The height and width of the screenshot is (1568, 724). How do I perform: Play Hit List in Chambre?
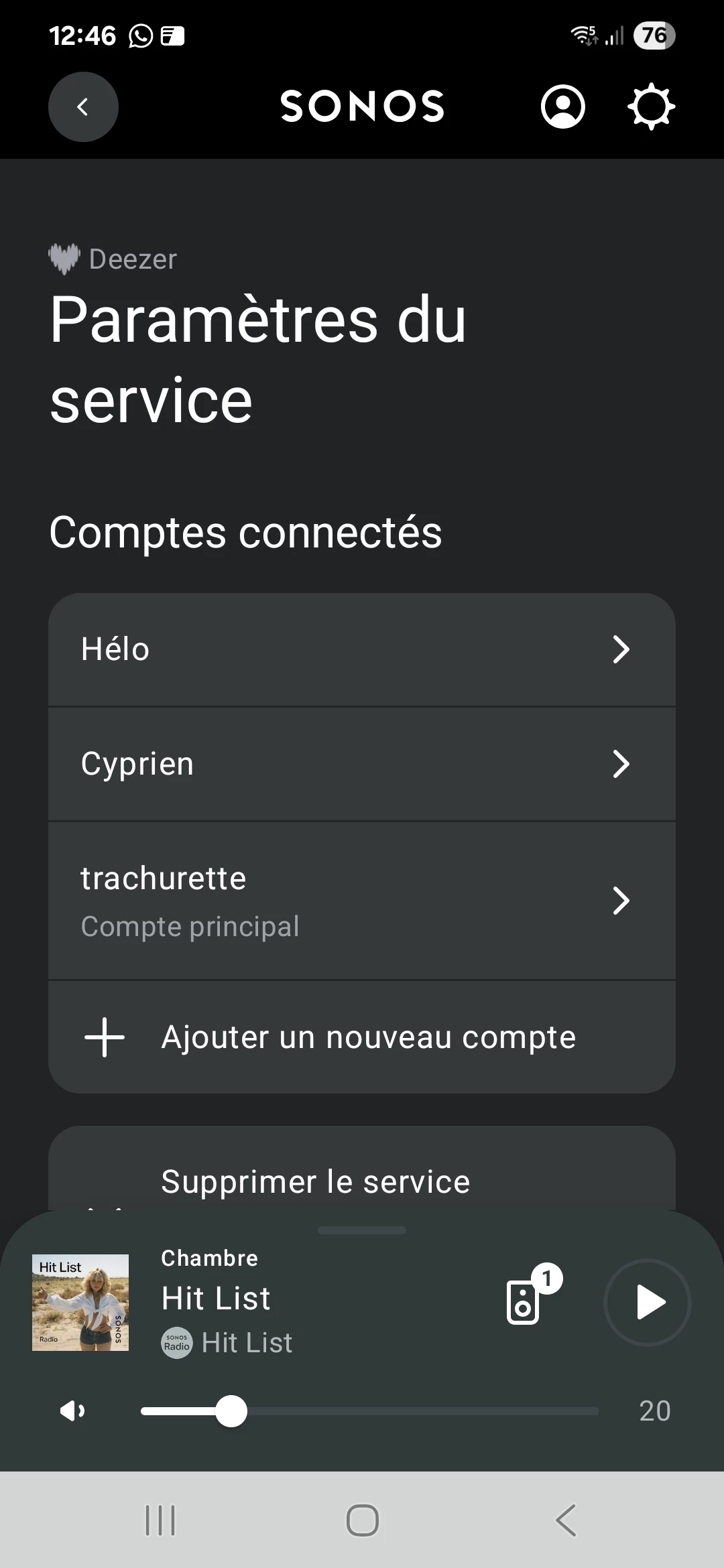tap(648, 1303)
